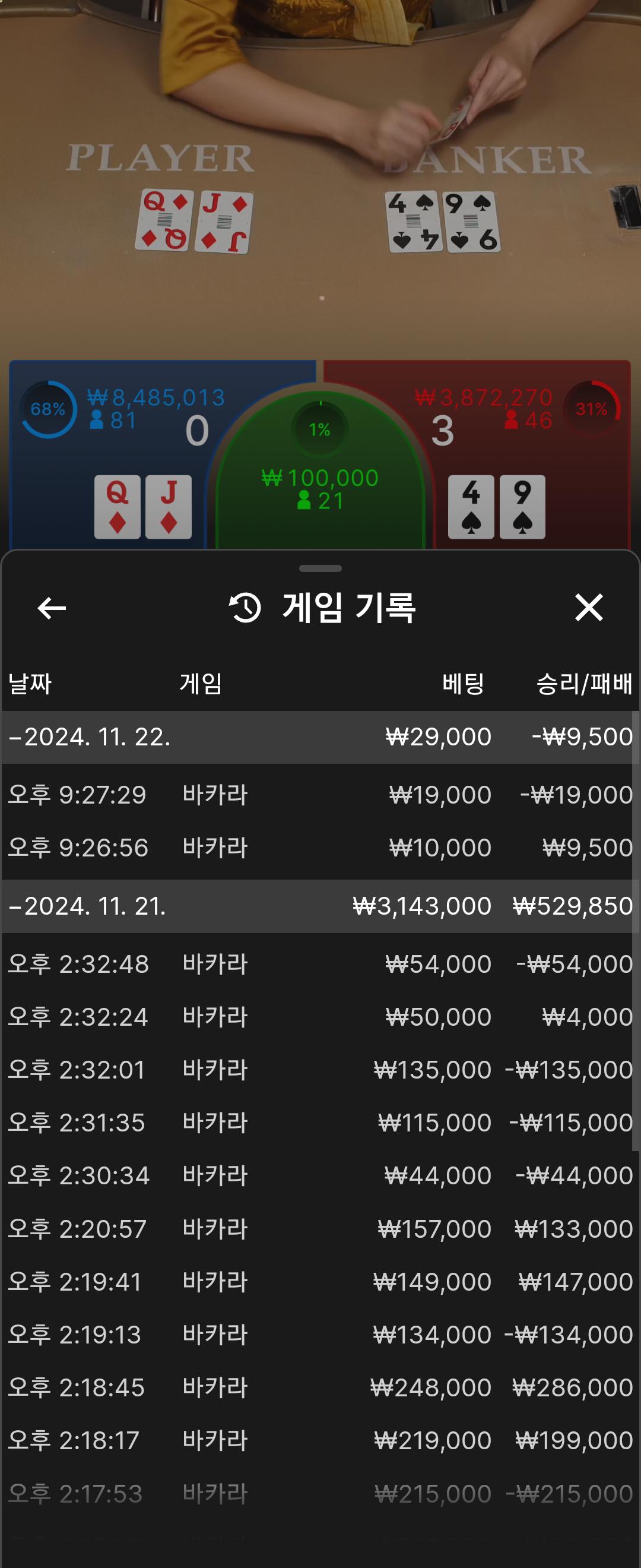The image size is (641, 1568).
Task: Select the 오후 2:30:34 game entry
Action: [x=320, y=1176]
